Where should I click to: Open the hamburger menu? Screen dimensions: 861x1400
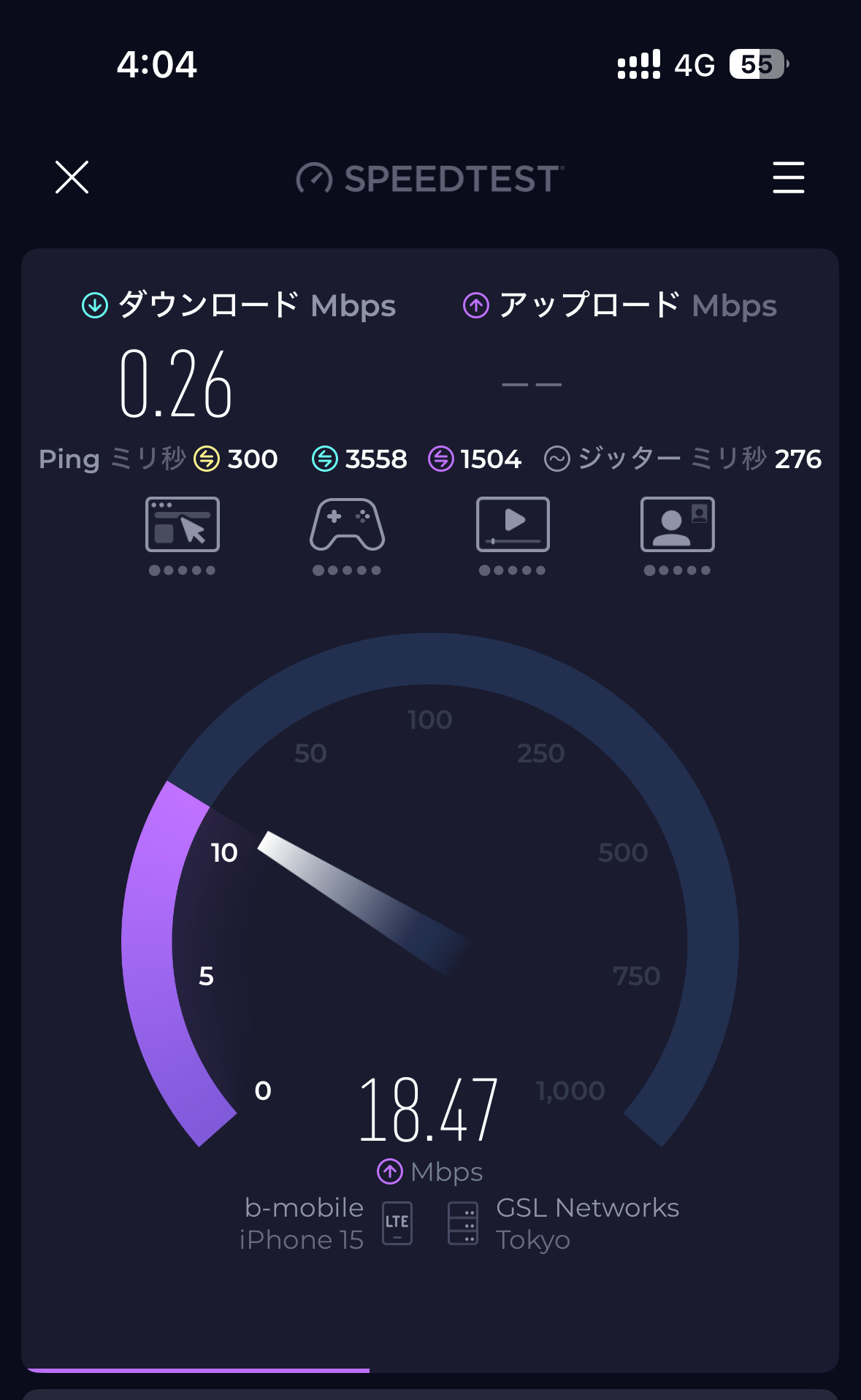pyautogui.click(x=788, y=177)
